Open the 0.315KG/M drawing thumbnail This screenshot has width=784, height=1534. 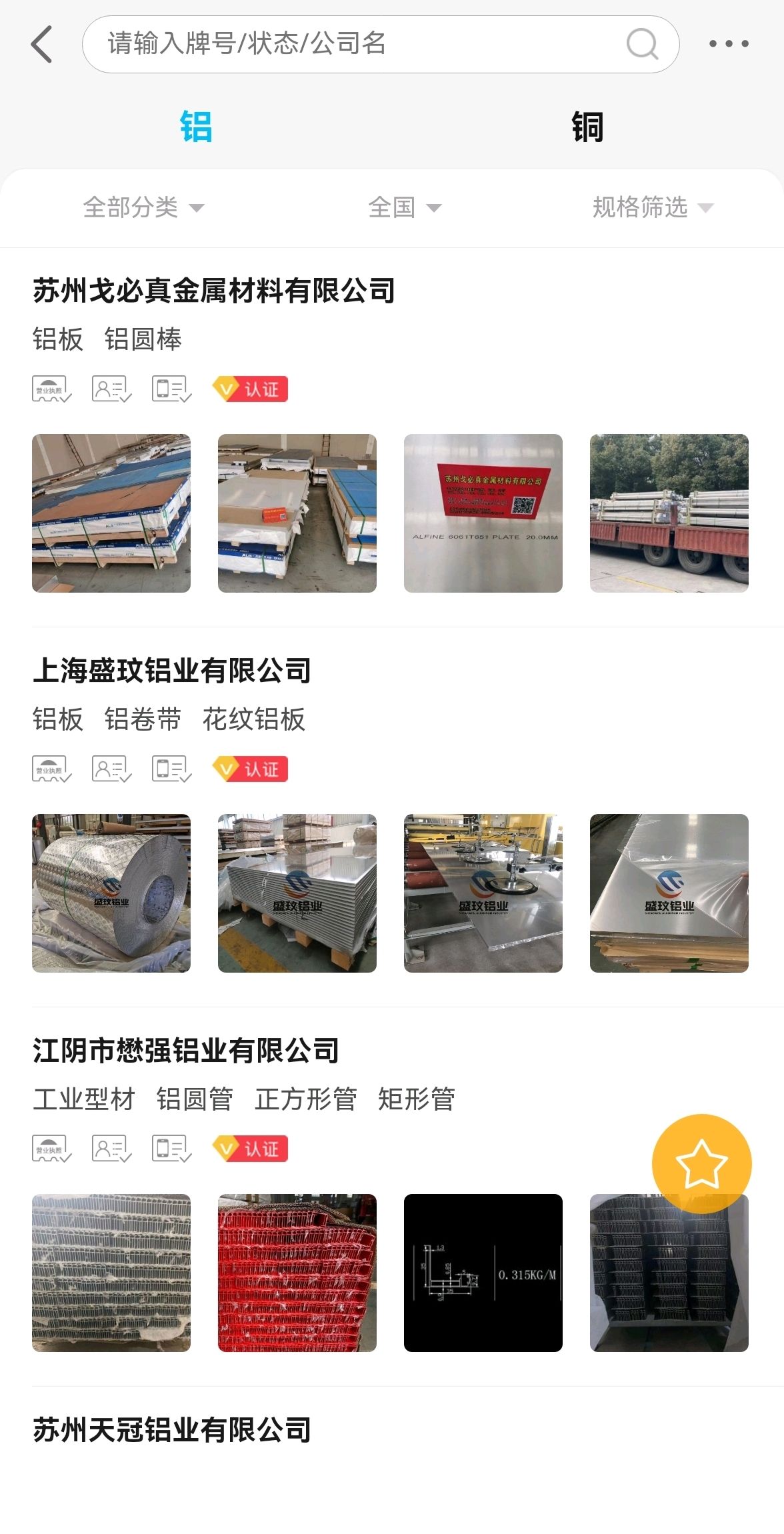tap(483, 1273)
